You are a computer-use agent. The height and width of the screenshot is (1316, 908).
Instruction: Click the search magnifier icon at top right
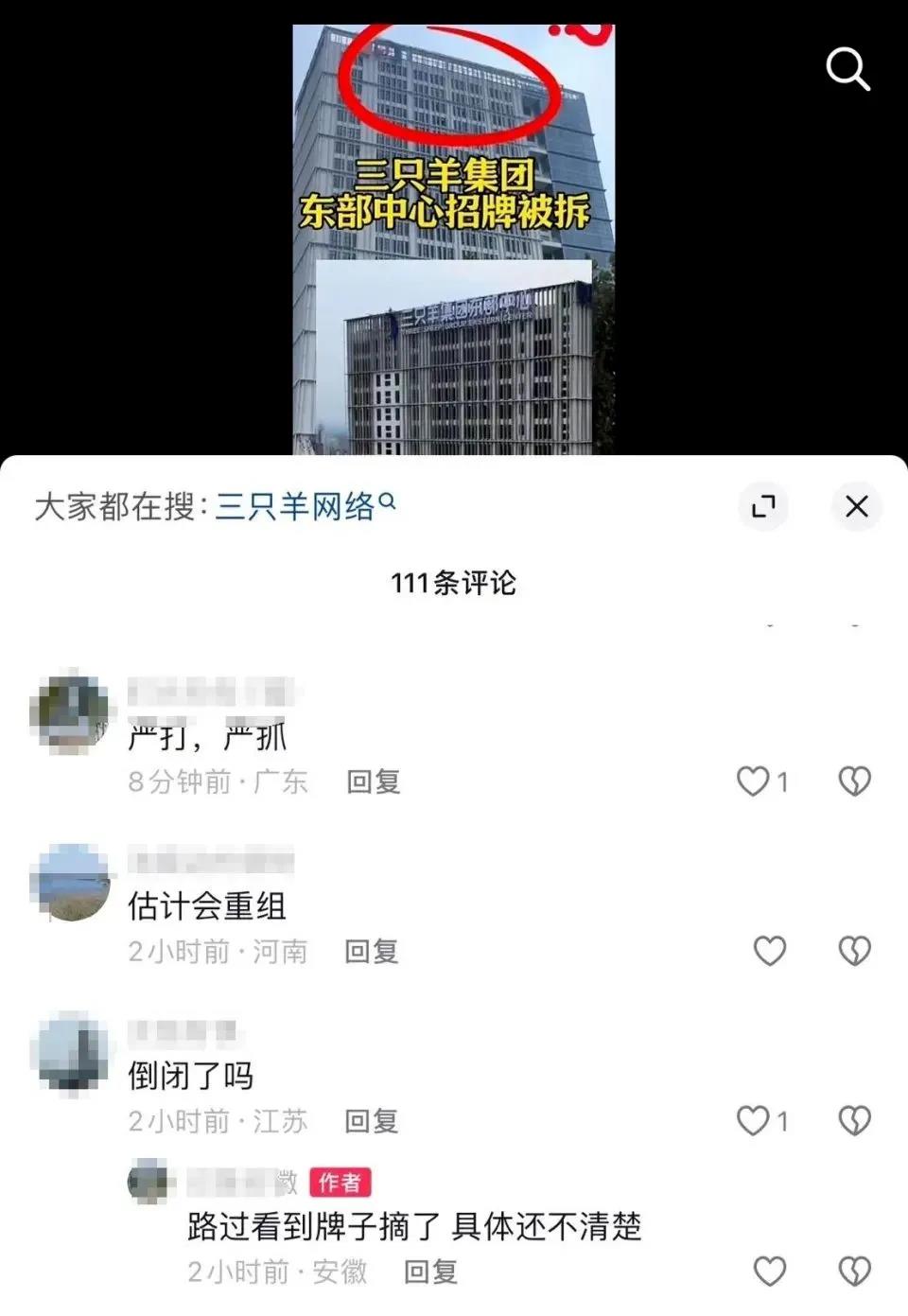tap(847, 68)
